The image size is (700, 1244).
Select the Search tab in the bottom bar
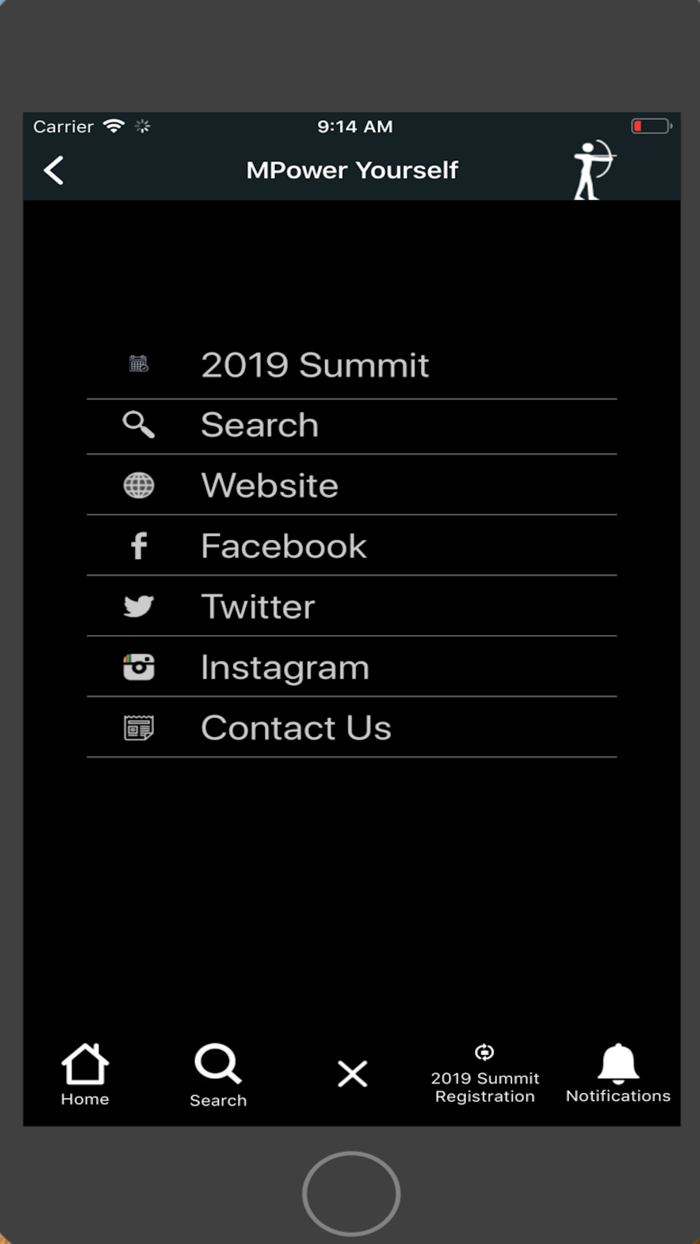tap(218, 1076)
